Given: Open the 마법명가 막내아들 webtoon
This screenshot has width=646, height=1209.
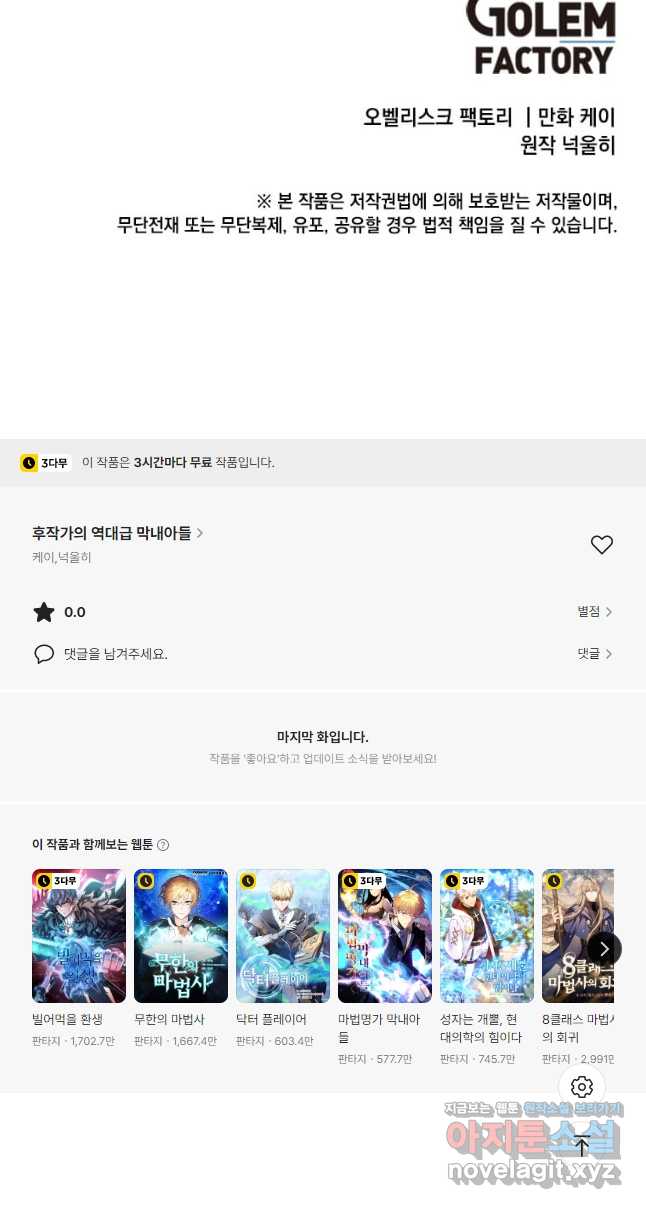Looking at the screenshot, I should [385, 936].
